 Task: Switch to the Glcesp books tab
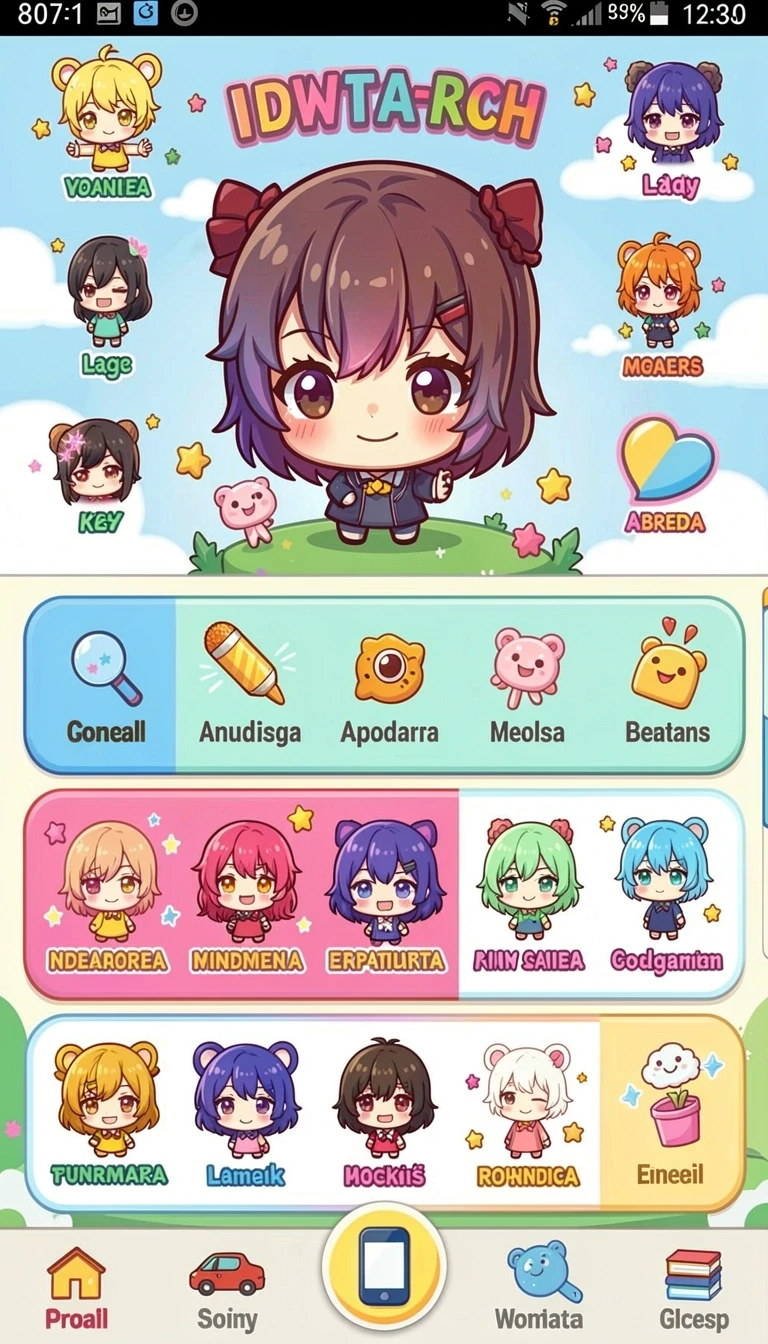pos(693,1288)
